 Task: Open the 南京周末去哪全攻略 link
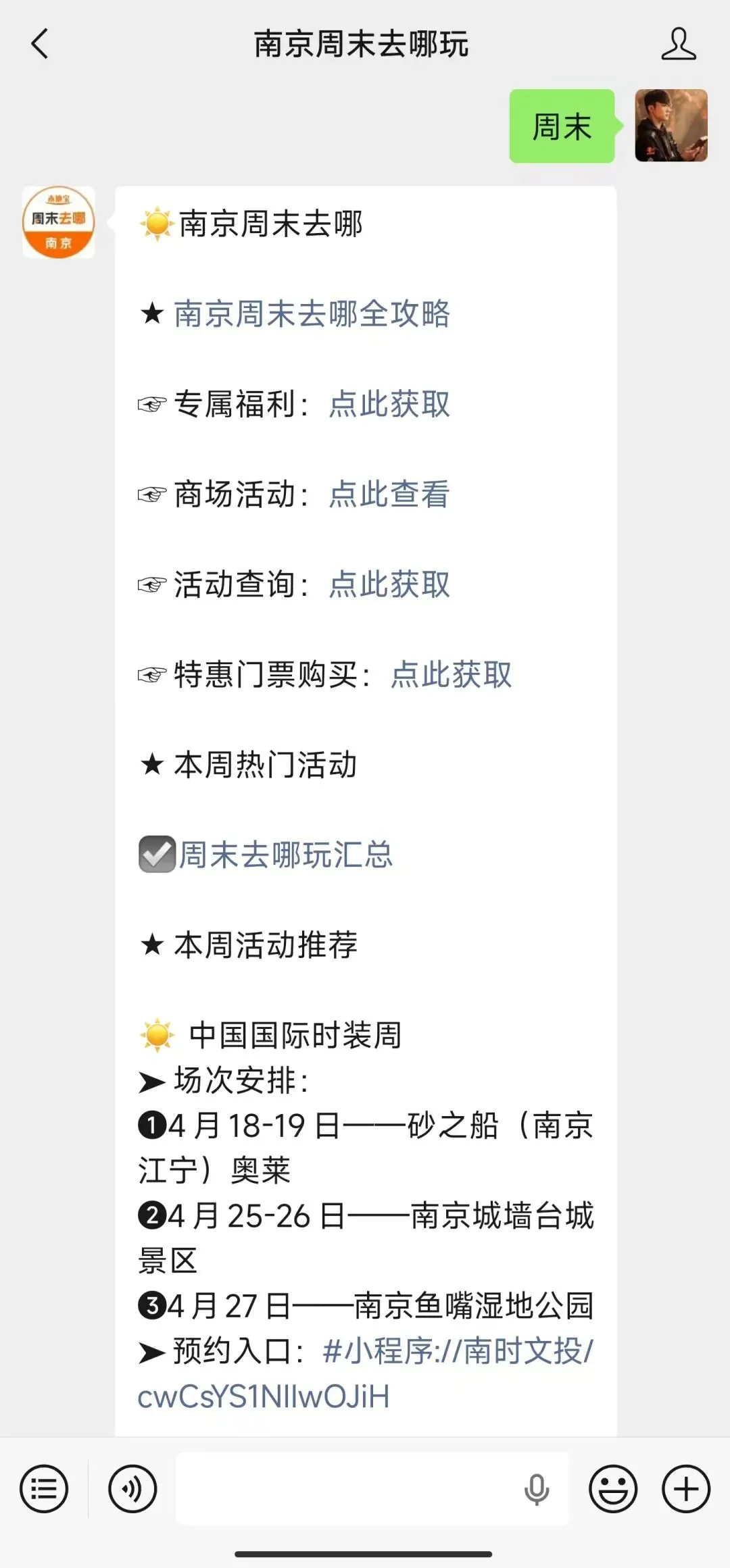312,314
